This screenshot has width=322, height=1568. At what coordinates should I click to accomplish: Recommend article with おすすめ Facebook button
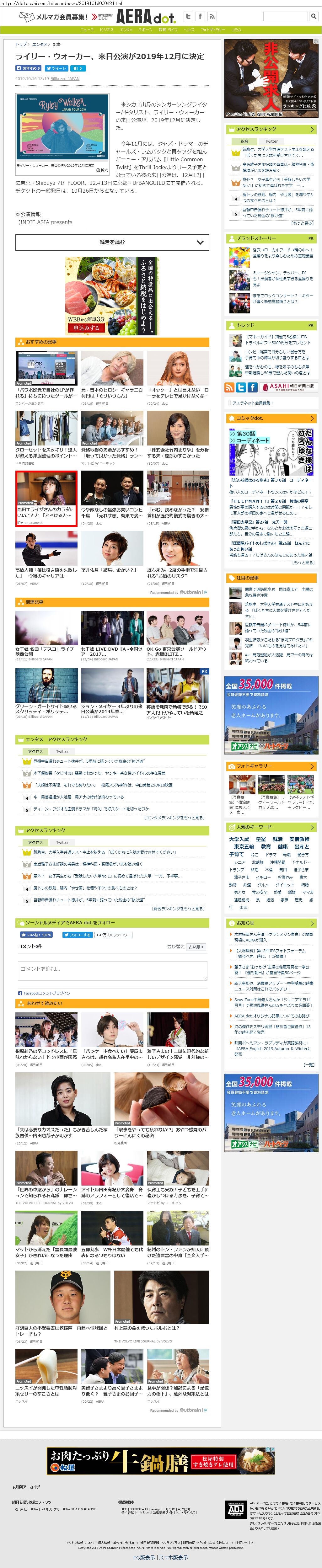(x=28, y=68)
